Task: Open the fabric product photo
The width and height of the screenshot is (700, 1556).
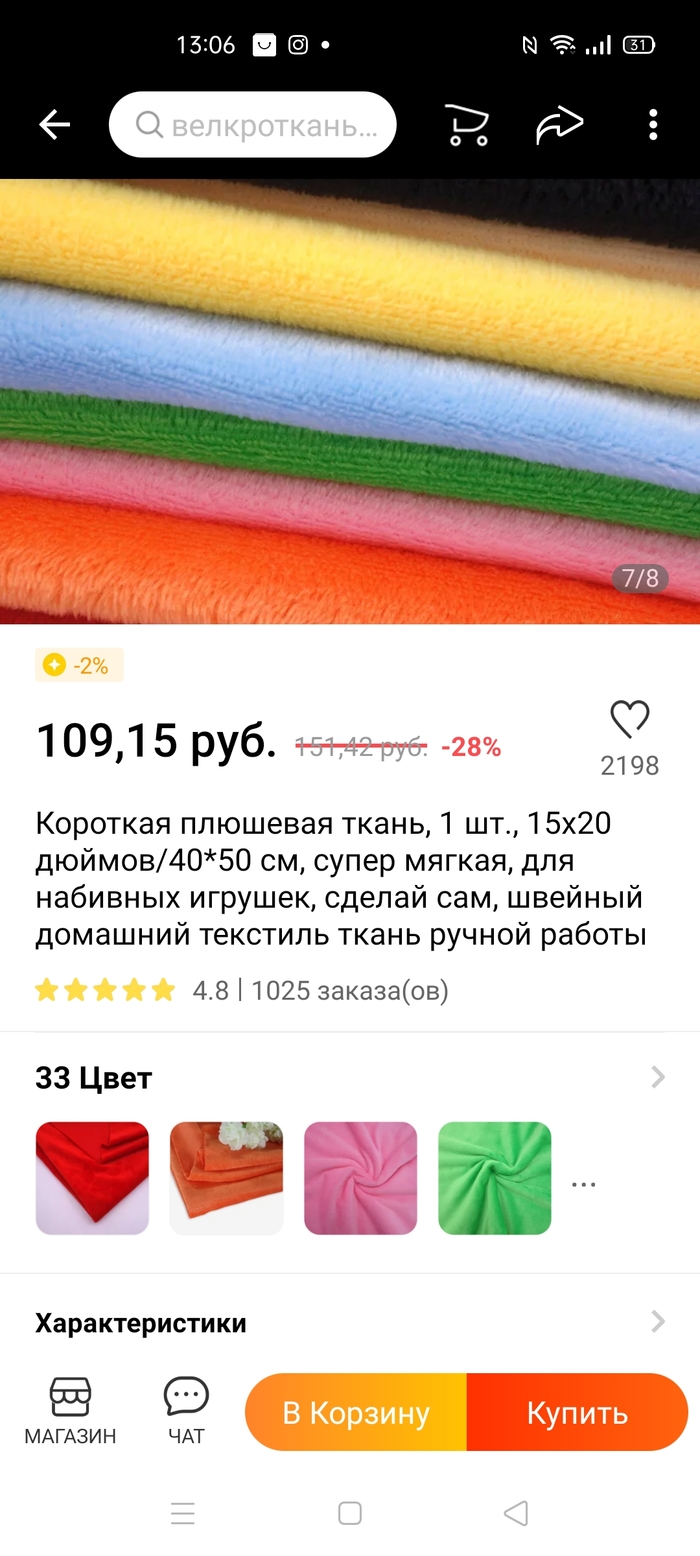Action: [350, 400]
